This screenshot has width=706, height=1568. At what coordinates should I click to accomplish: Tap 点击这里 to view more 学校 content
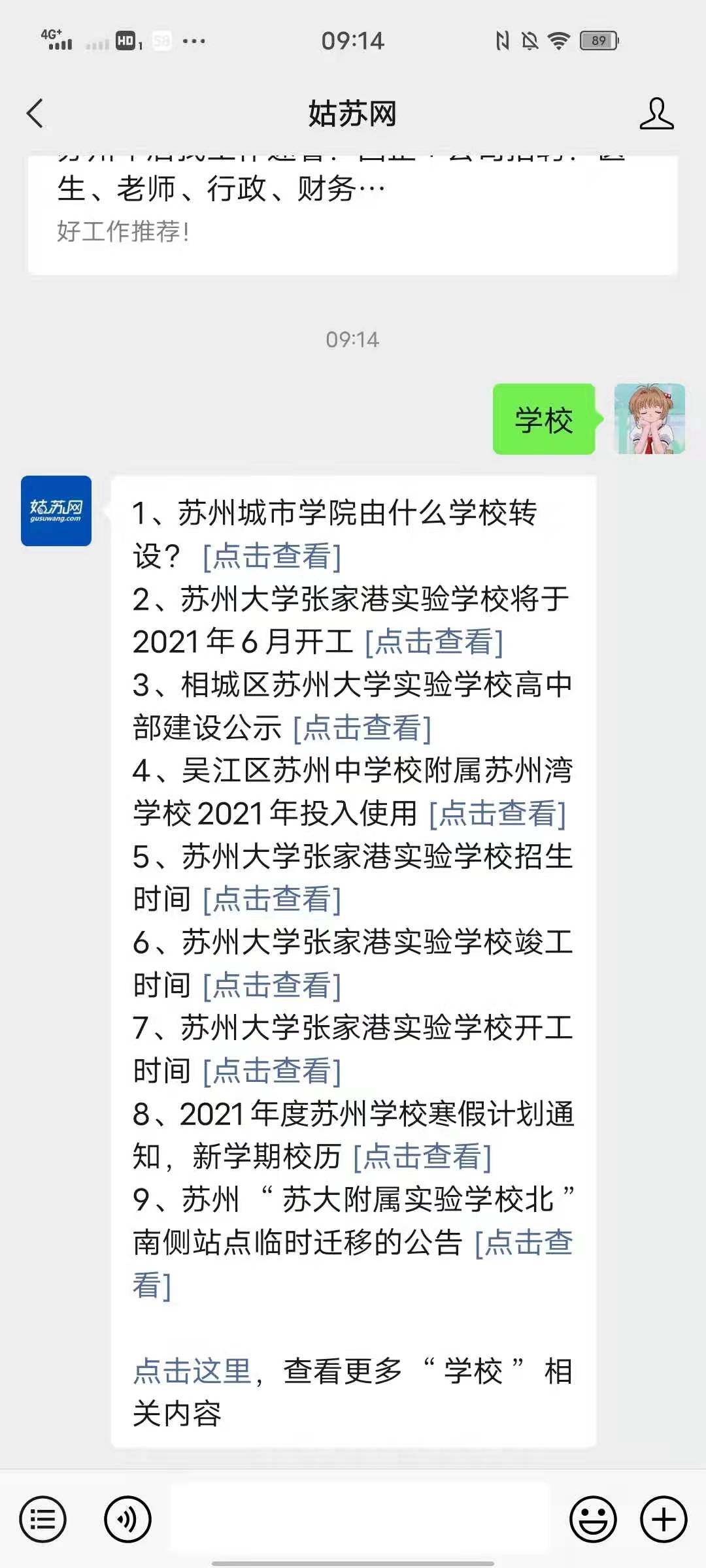point(192,1371)
